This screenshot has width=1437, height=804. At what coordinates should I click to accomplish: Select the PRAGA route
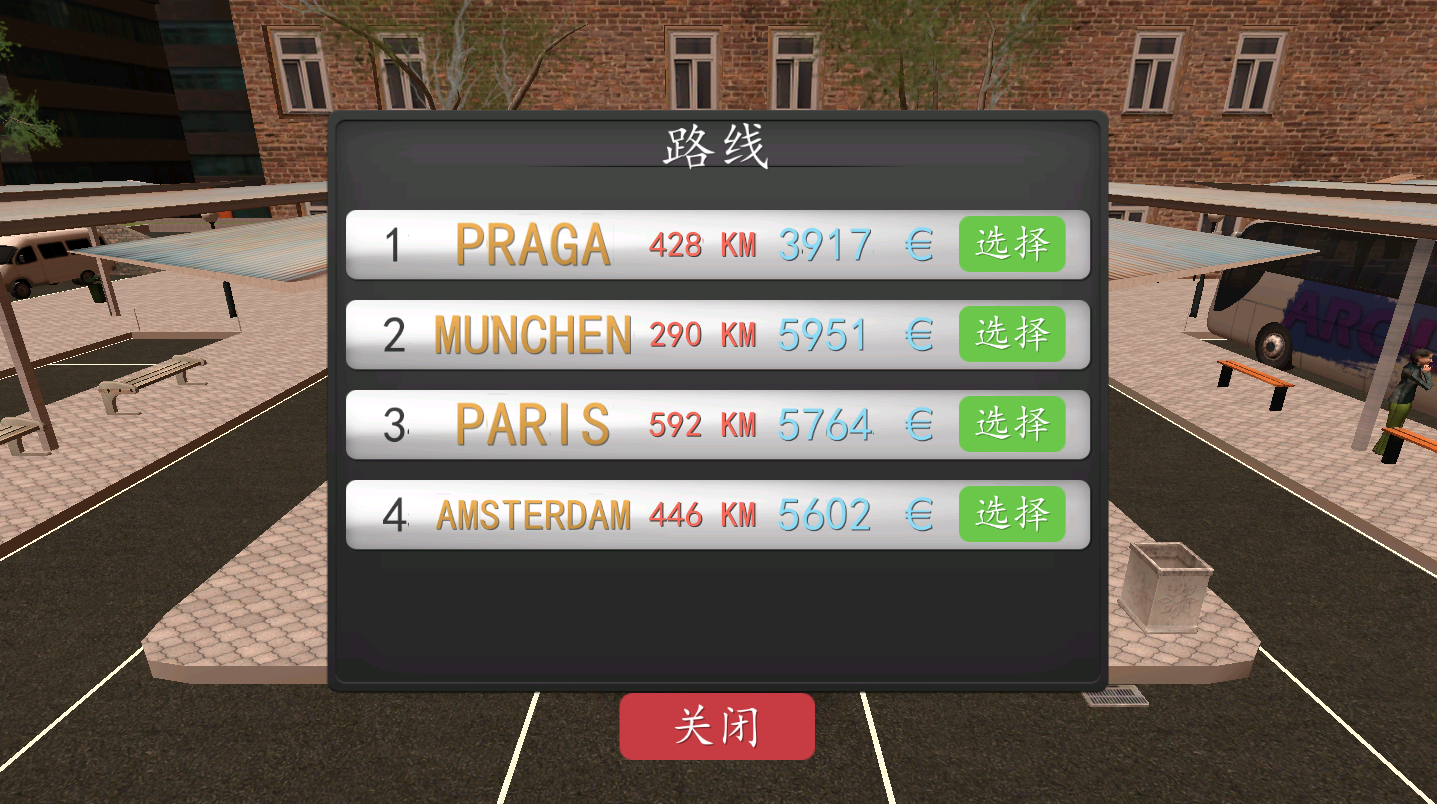click(x=1011, y=244)
